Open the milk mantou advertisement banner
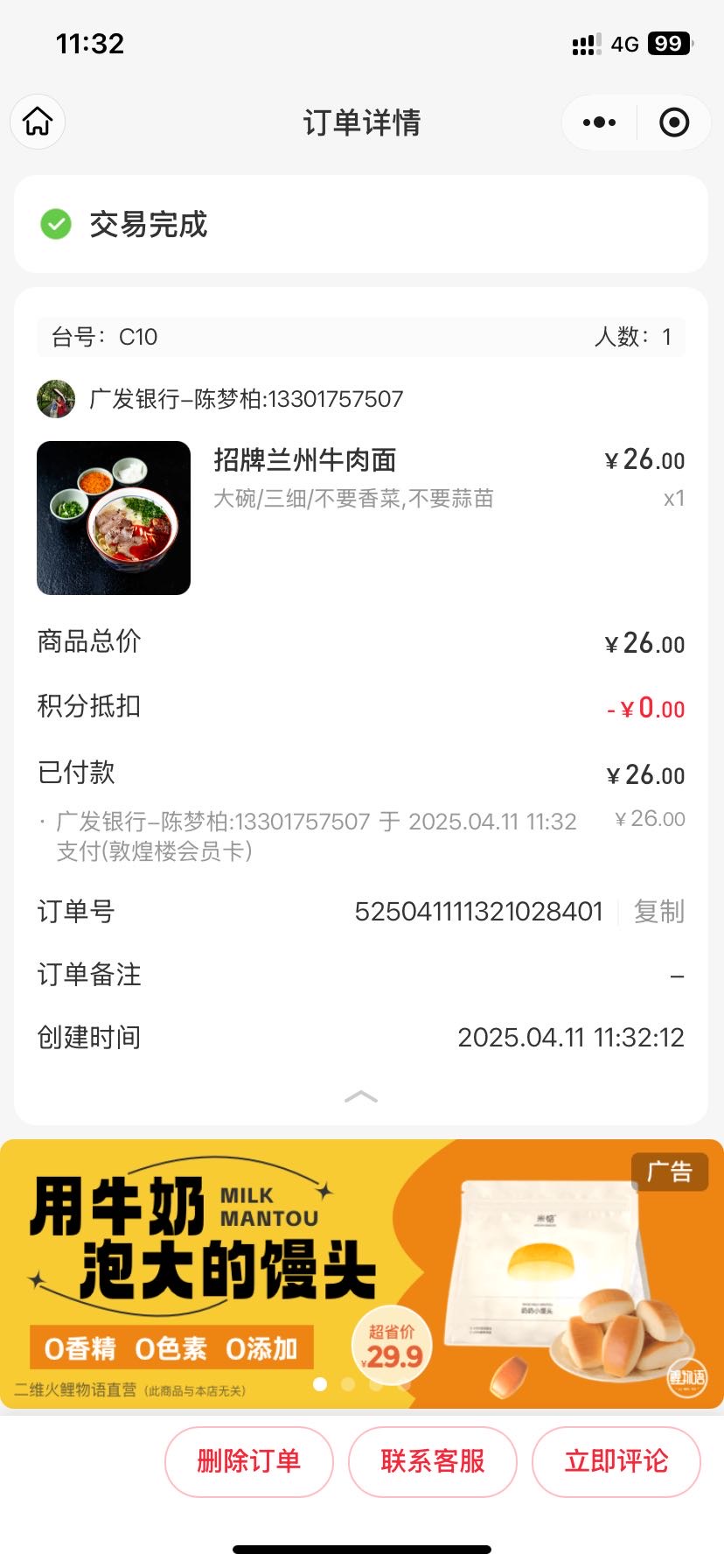This screenshot has height=1568, width=724. pos(362,1273)
